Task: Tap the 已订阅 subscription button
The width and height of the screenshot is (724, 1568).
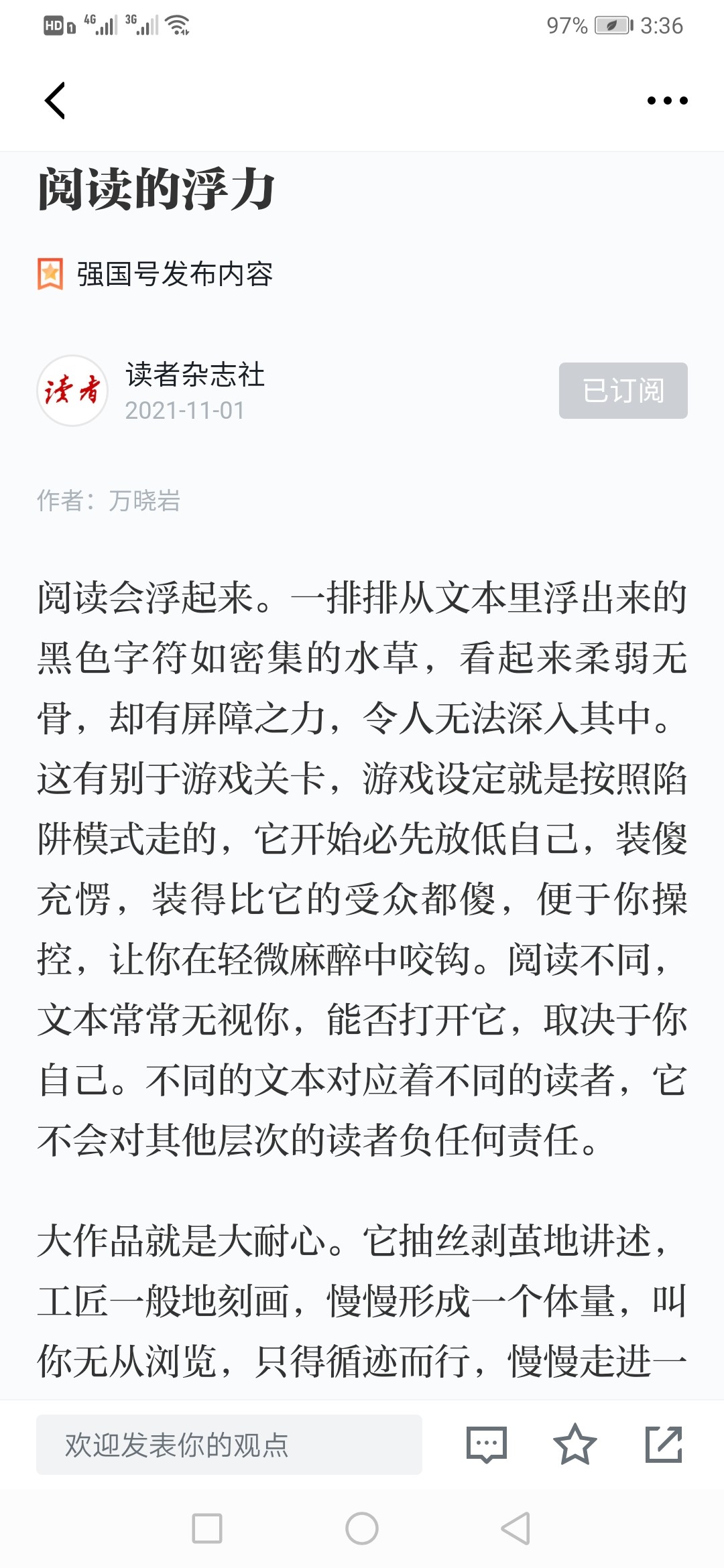Action: tap(623, 391)
